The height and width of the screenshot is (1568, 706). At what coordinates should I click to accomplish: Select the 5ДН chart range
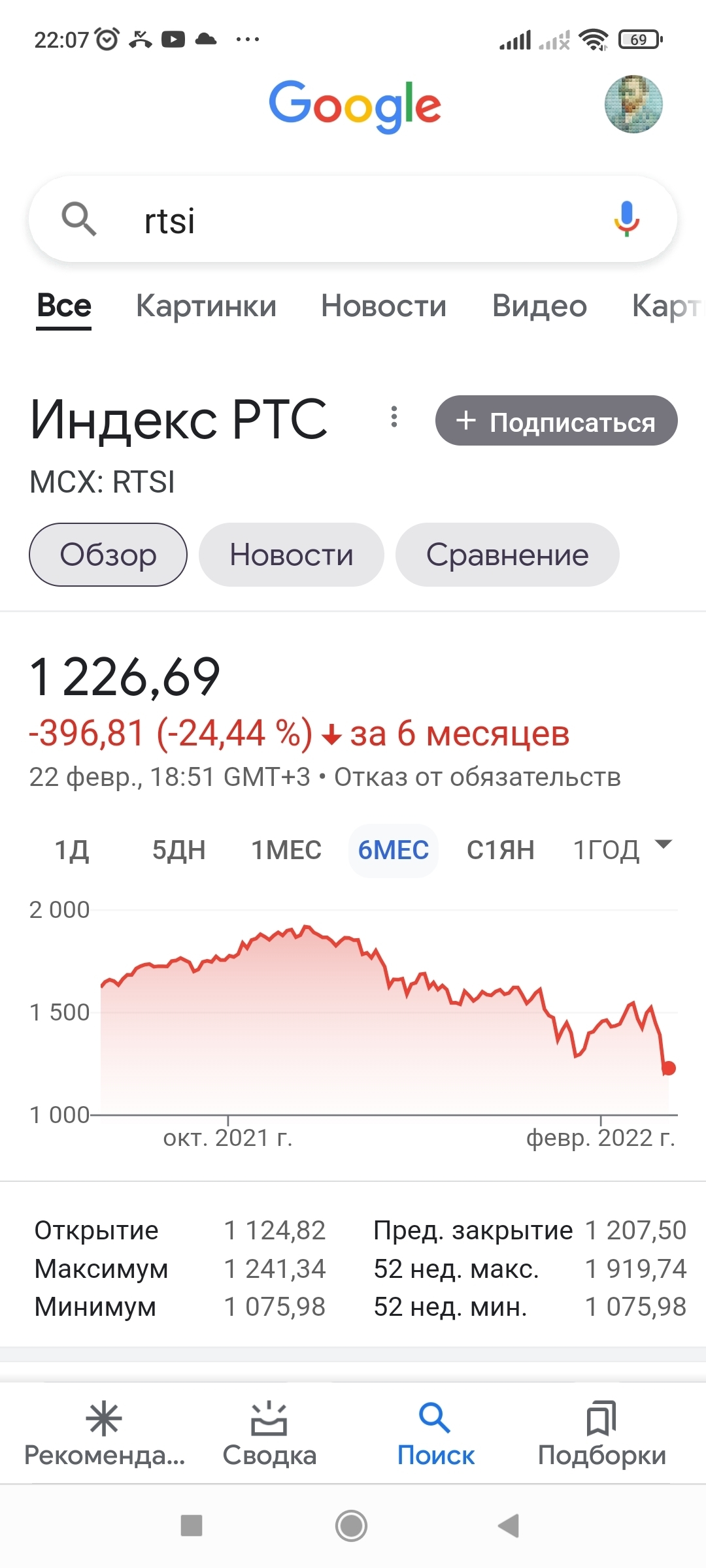click(178, 850)
